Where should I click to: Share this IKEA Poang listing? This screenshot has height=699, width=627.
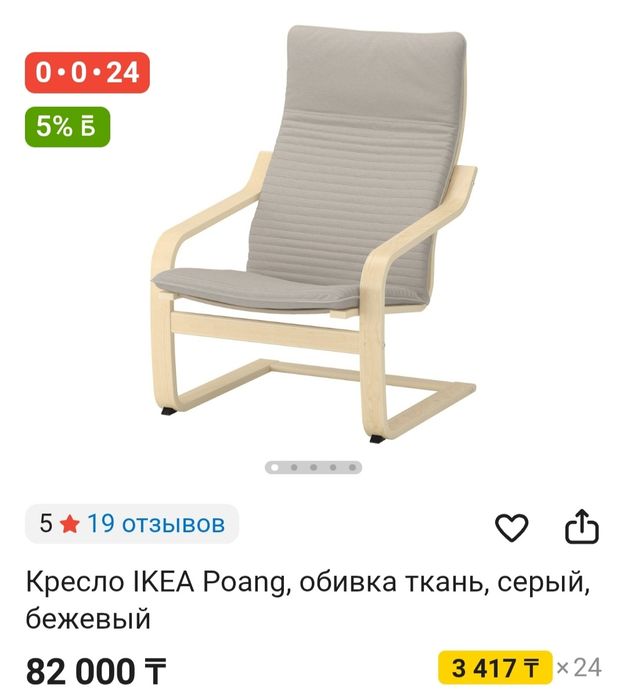[x=582, y=526]
